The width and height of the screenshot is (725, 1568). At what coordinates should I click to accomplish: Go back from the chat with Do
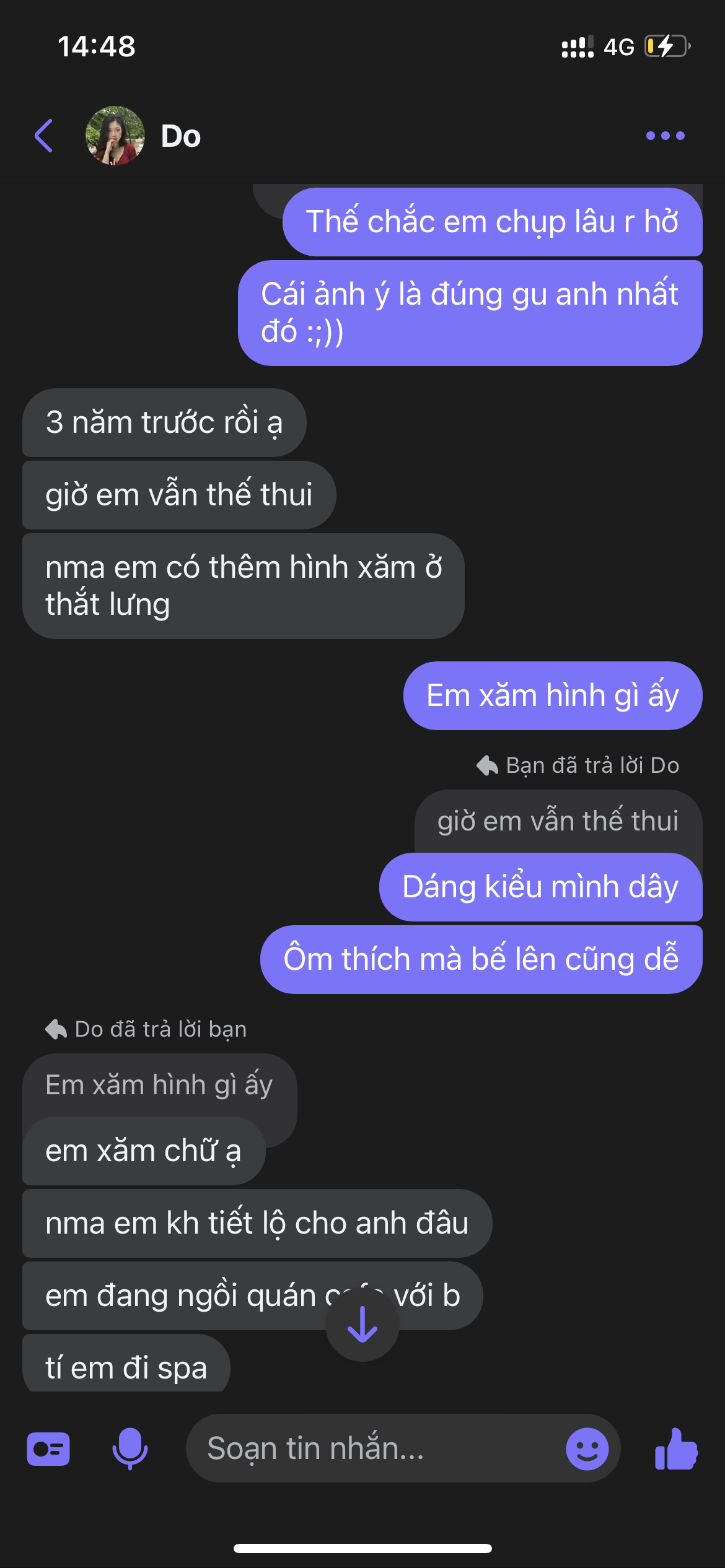coord(44,136)
